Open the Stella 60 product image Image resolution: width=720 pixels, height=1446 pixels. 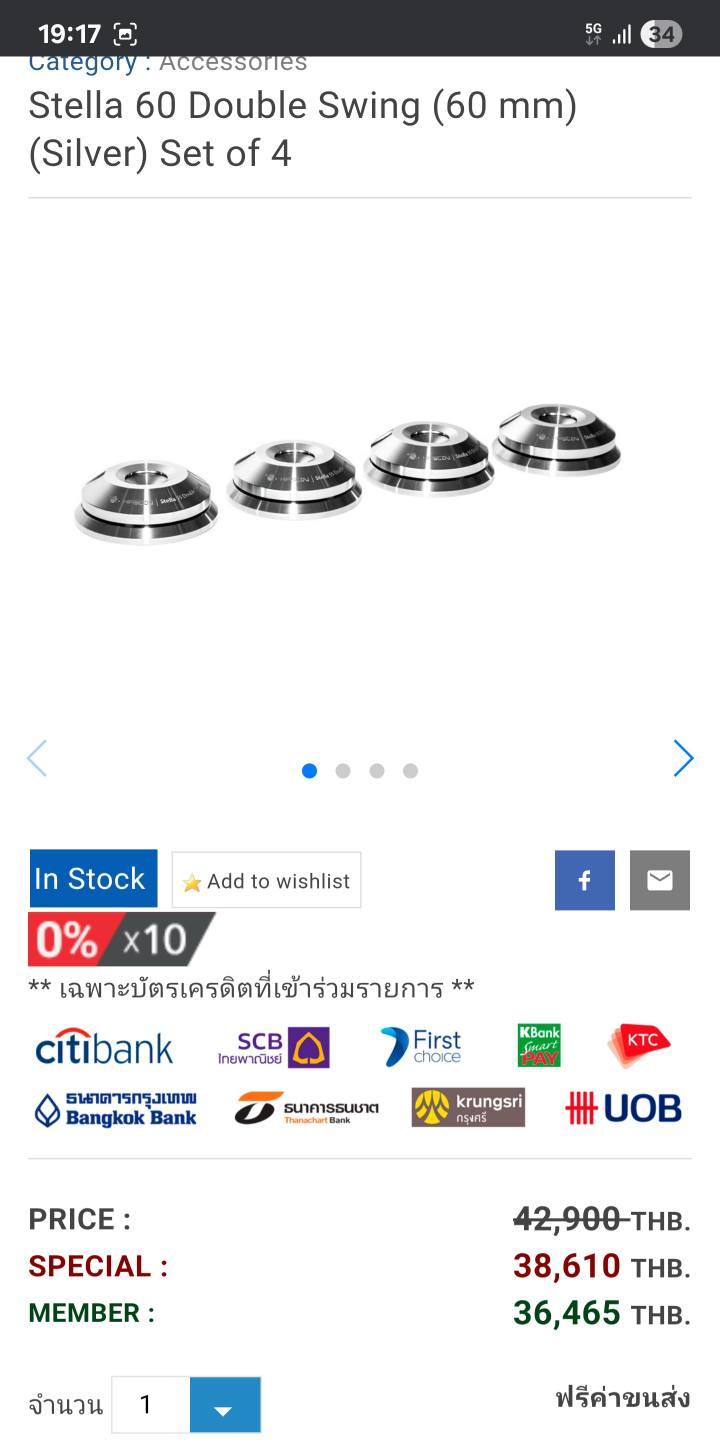tap(350, 475)
